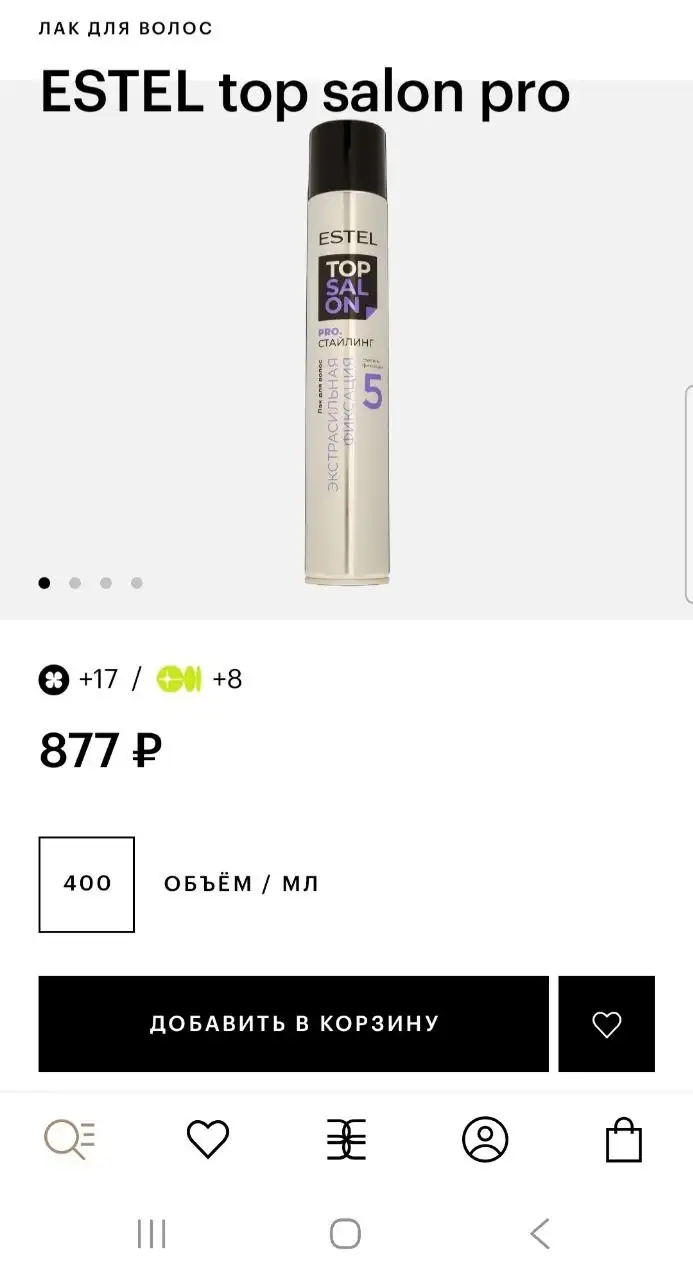The image size is (693, 1280).
Task: Open the catalog search tab
Action: coord(70,1139)
